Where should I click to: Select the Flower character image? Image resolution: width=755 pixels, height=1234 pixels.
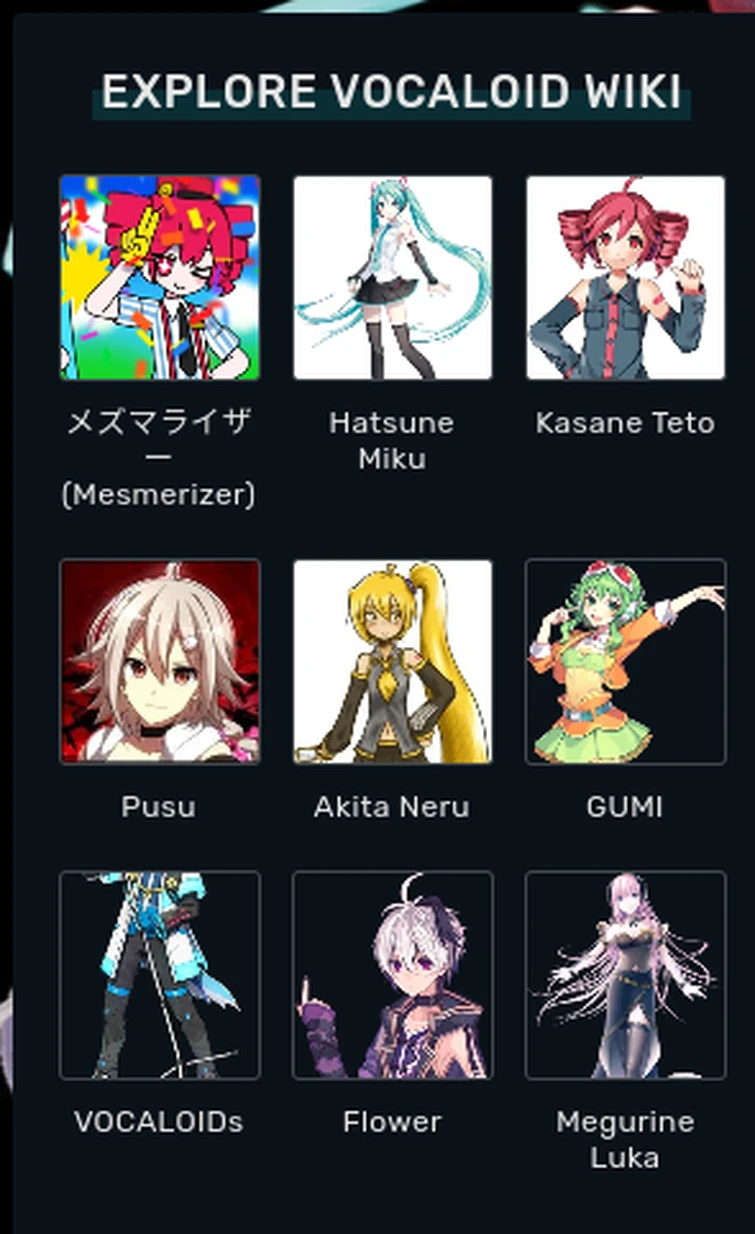click(394, 977)
